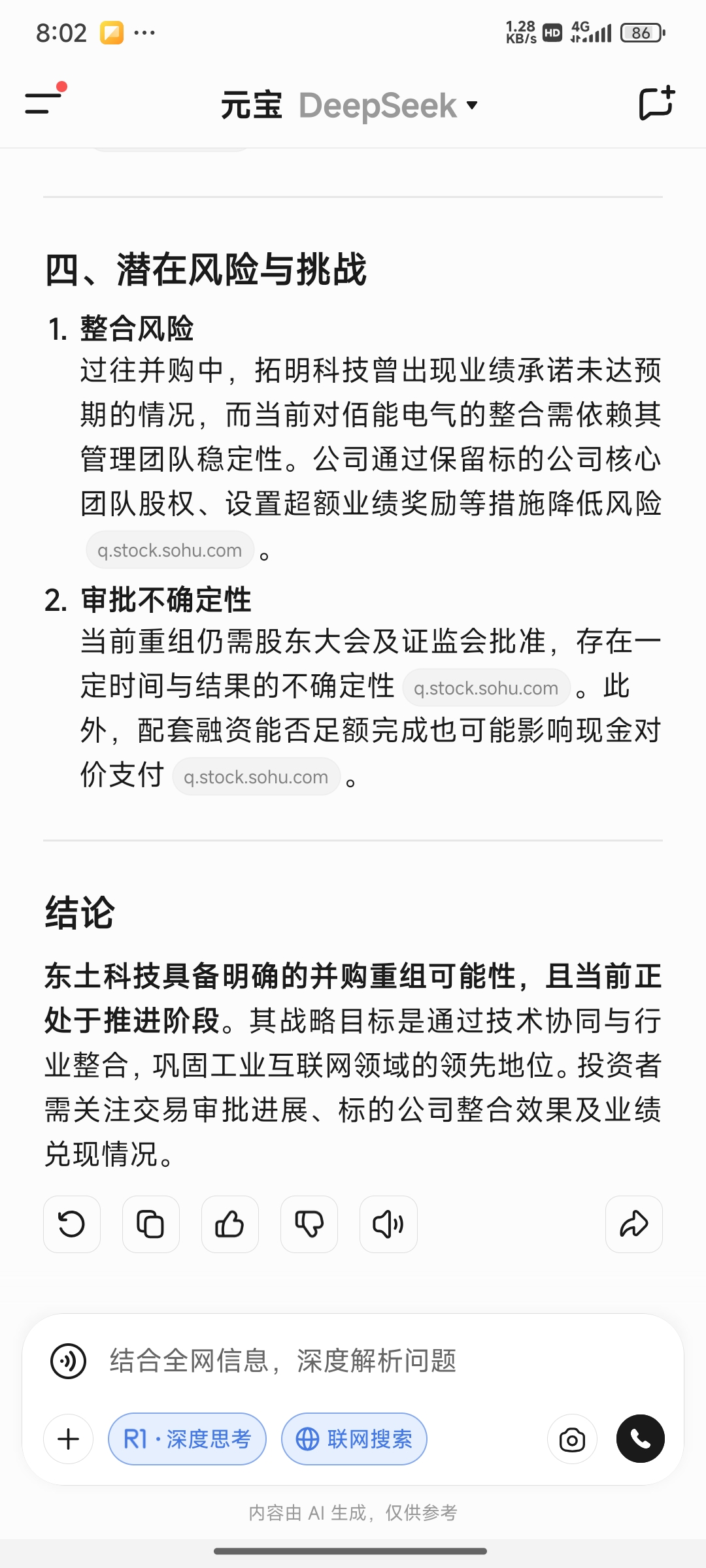This screenshot has height=1568, width=706.
Task: Tap the voice input icon in message box
Action: coord(69,1361)
